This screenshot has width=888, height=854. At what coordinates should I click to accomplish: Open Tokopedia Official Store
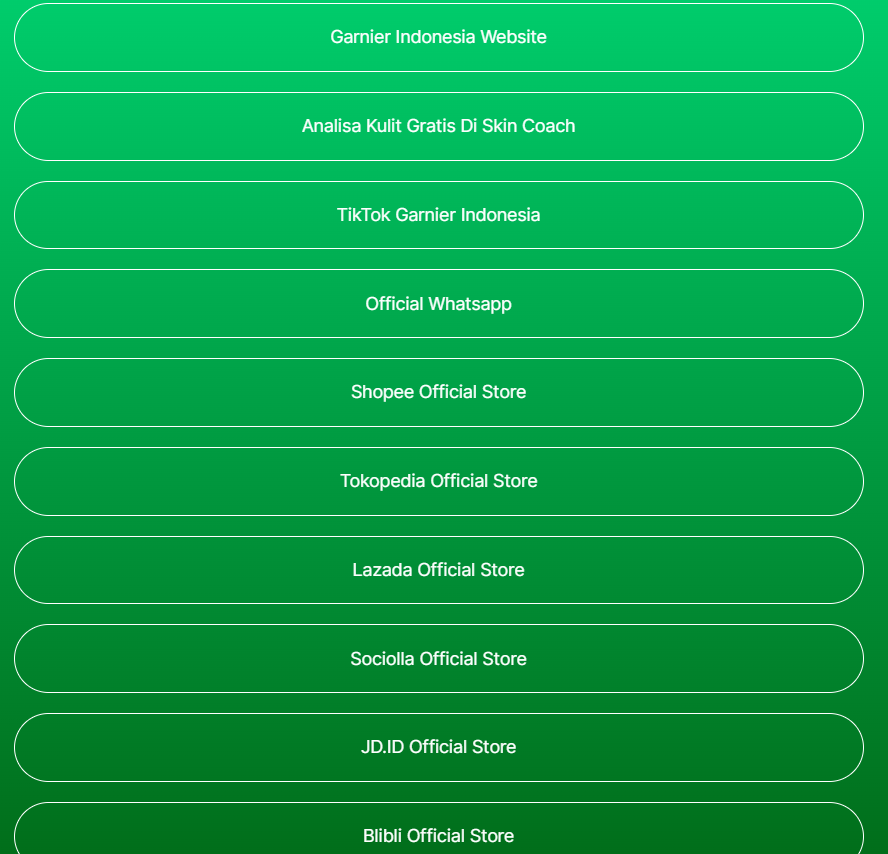(x=438, y=481)
